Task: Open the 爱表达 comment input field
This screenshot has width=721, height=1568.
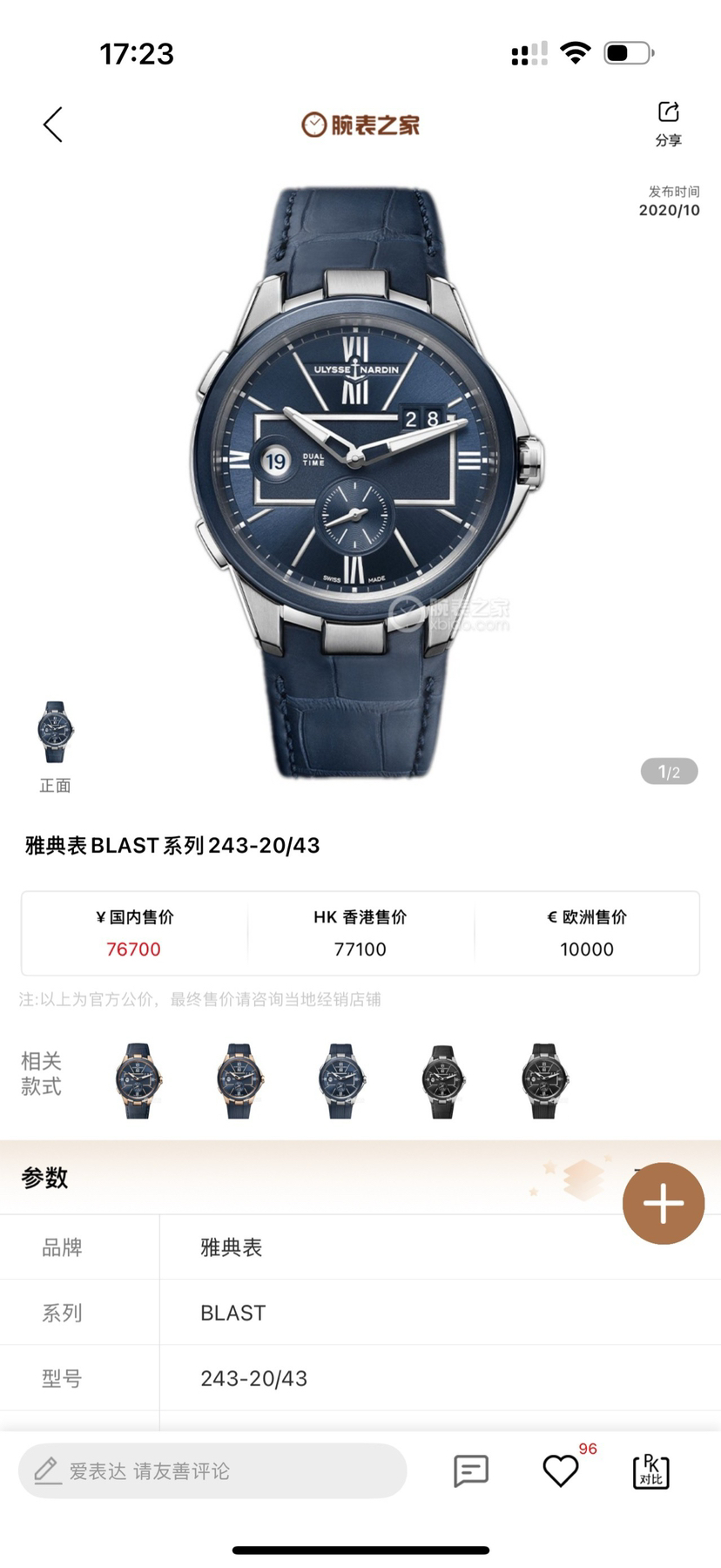Action: tap(212, 1470)
